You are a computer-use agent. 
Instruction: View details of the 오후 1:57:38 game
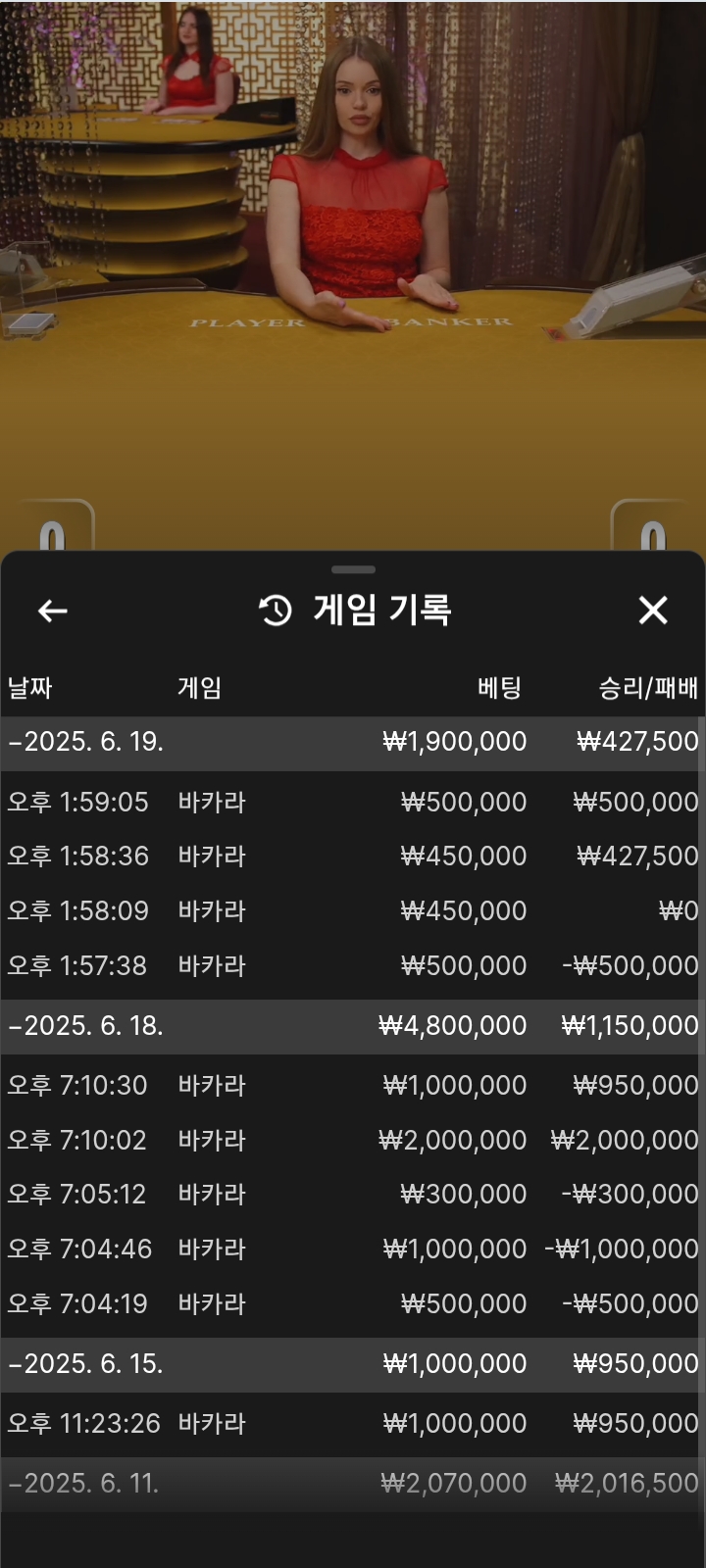click(x=353, y=966)
